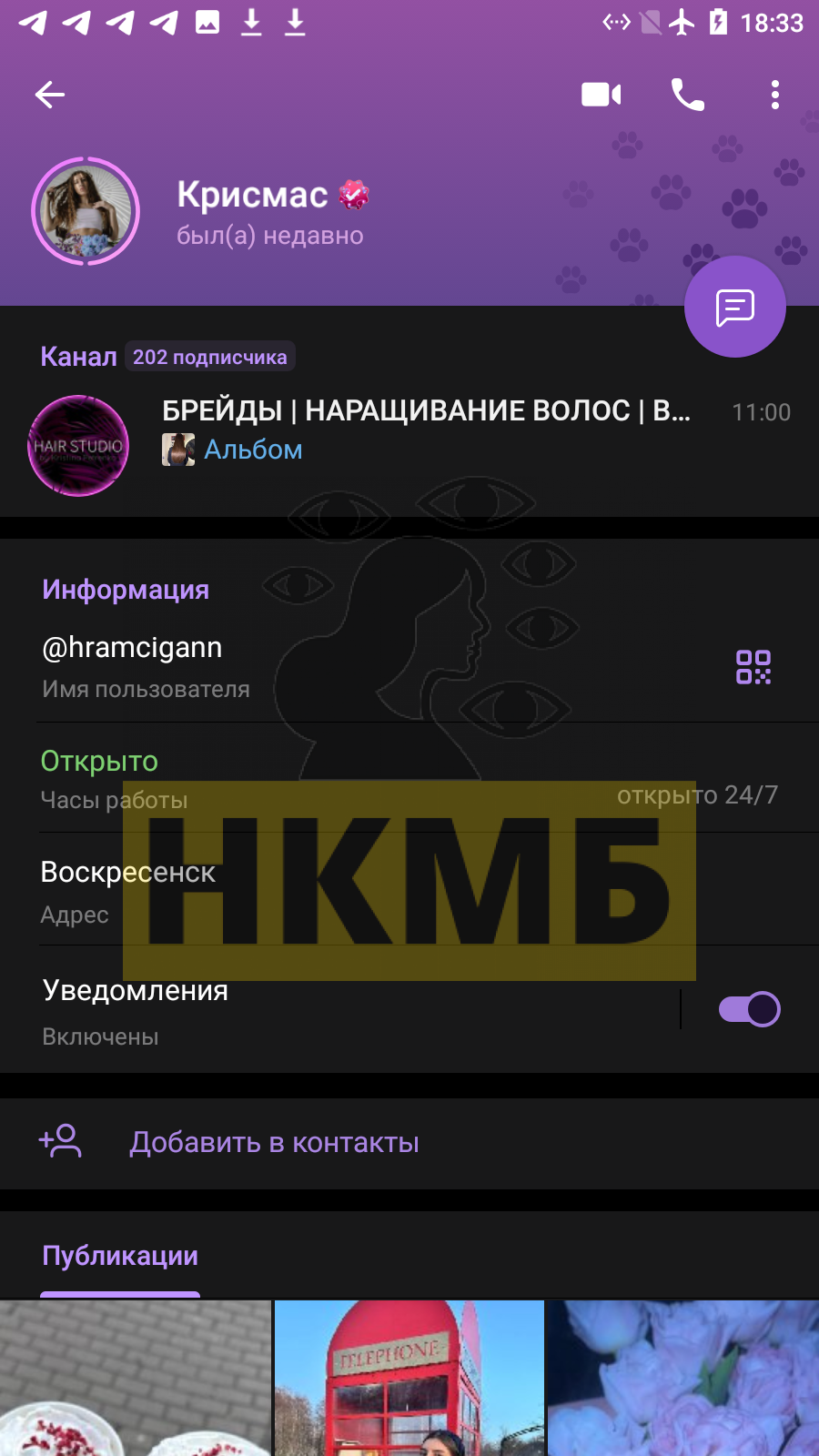Tap the @hramcigann username row

[409, 666]
